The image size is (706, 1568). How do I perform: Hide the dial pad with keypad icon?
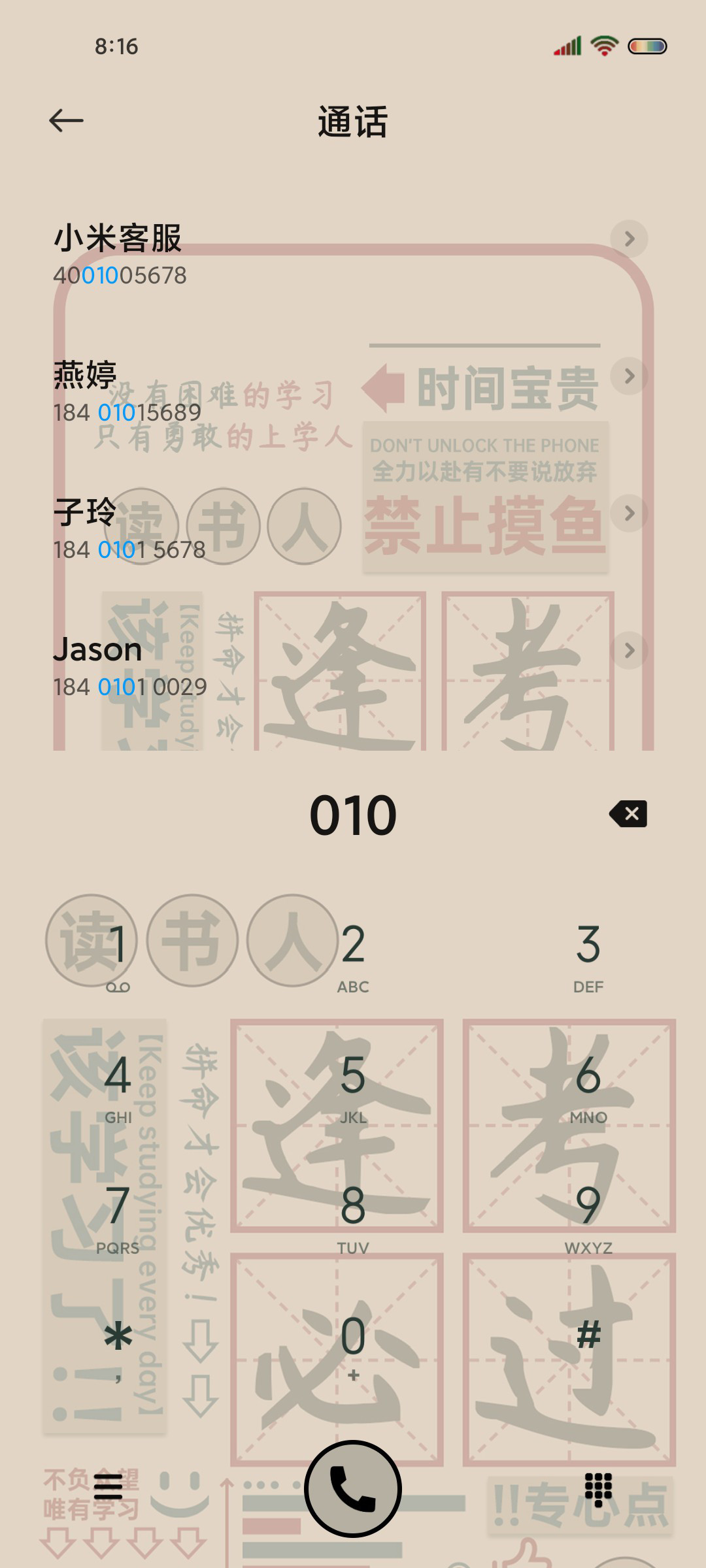[x=598, y=1487]
